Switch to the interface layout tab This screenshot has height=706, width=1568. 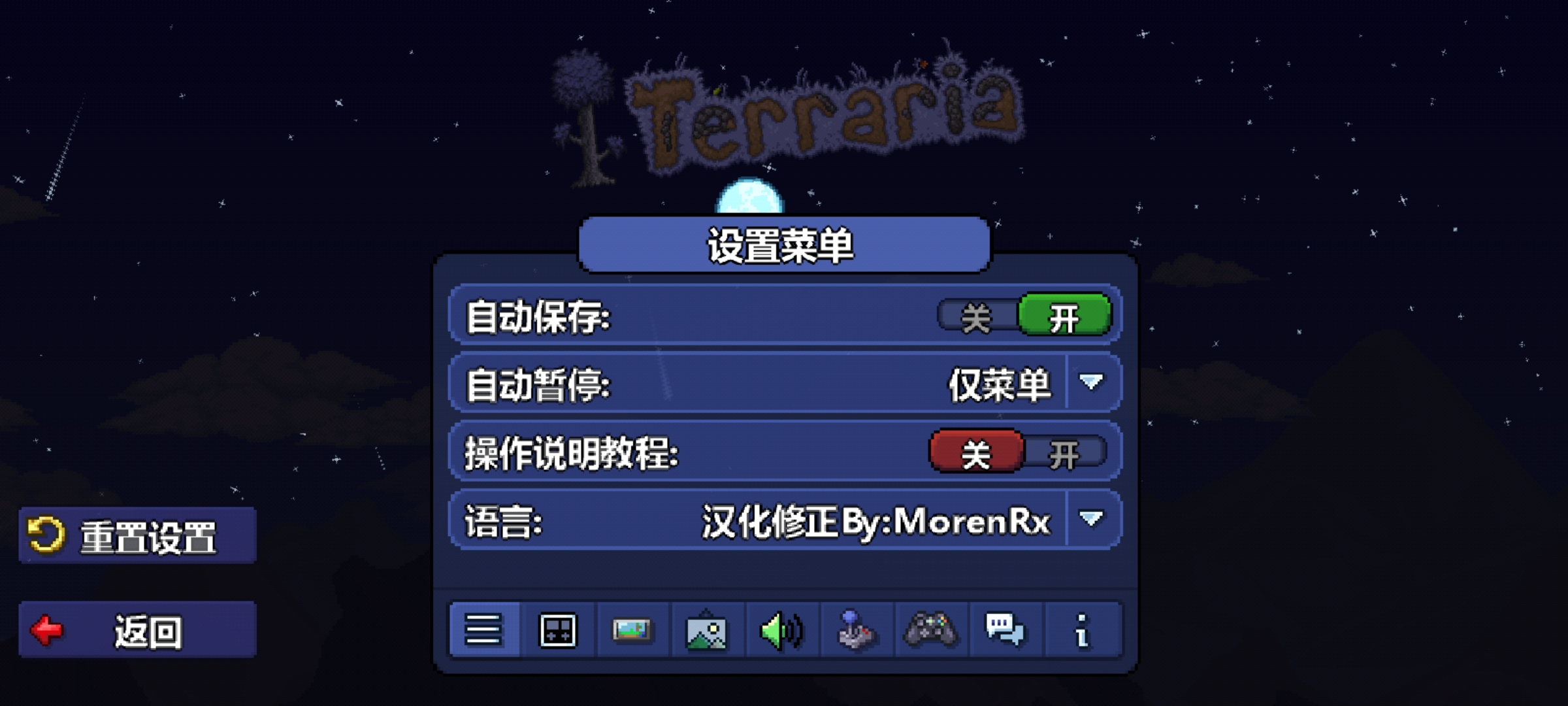557,630
